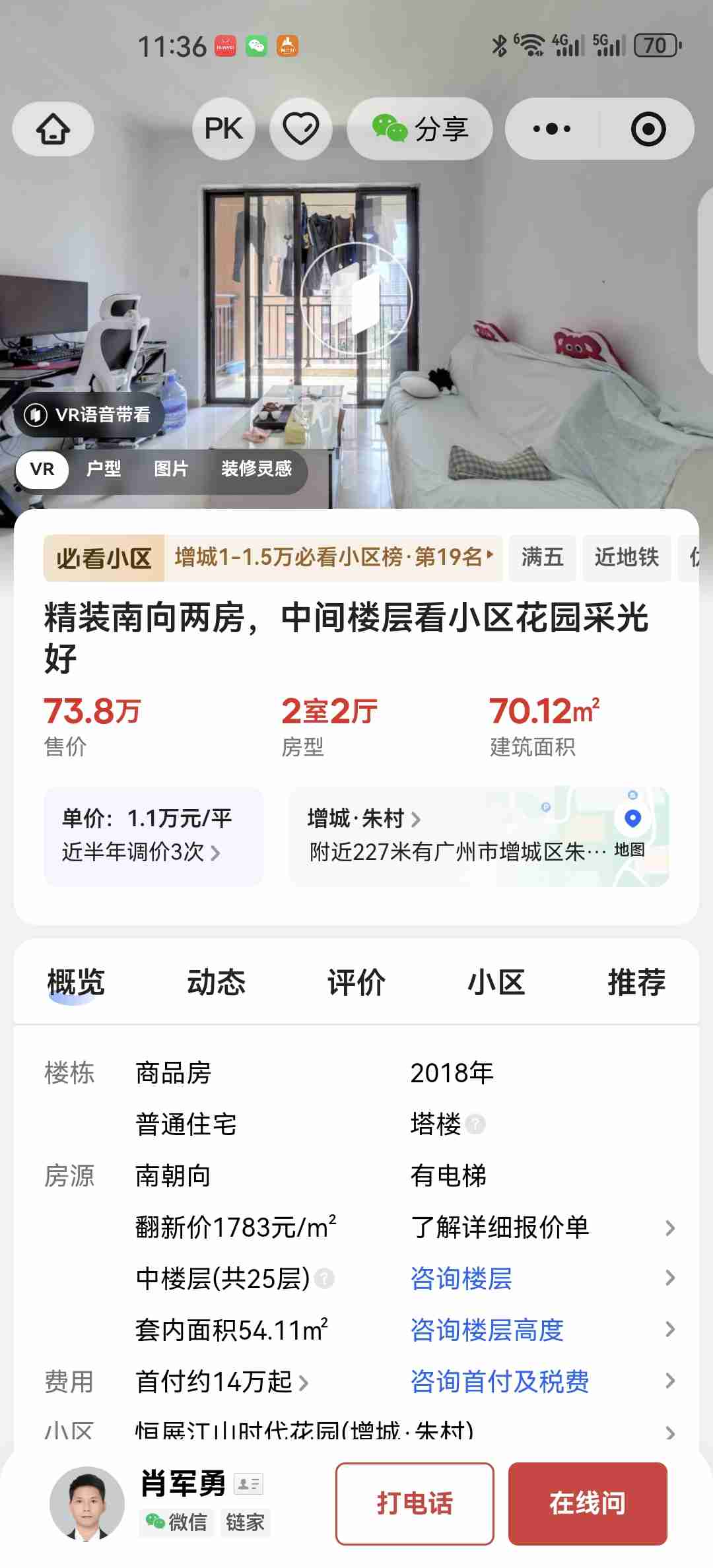
Task: Favorite this listing with the heart
Action: [301, 129]
